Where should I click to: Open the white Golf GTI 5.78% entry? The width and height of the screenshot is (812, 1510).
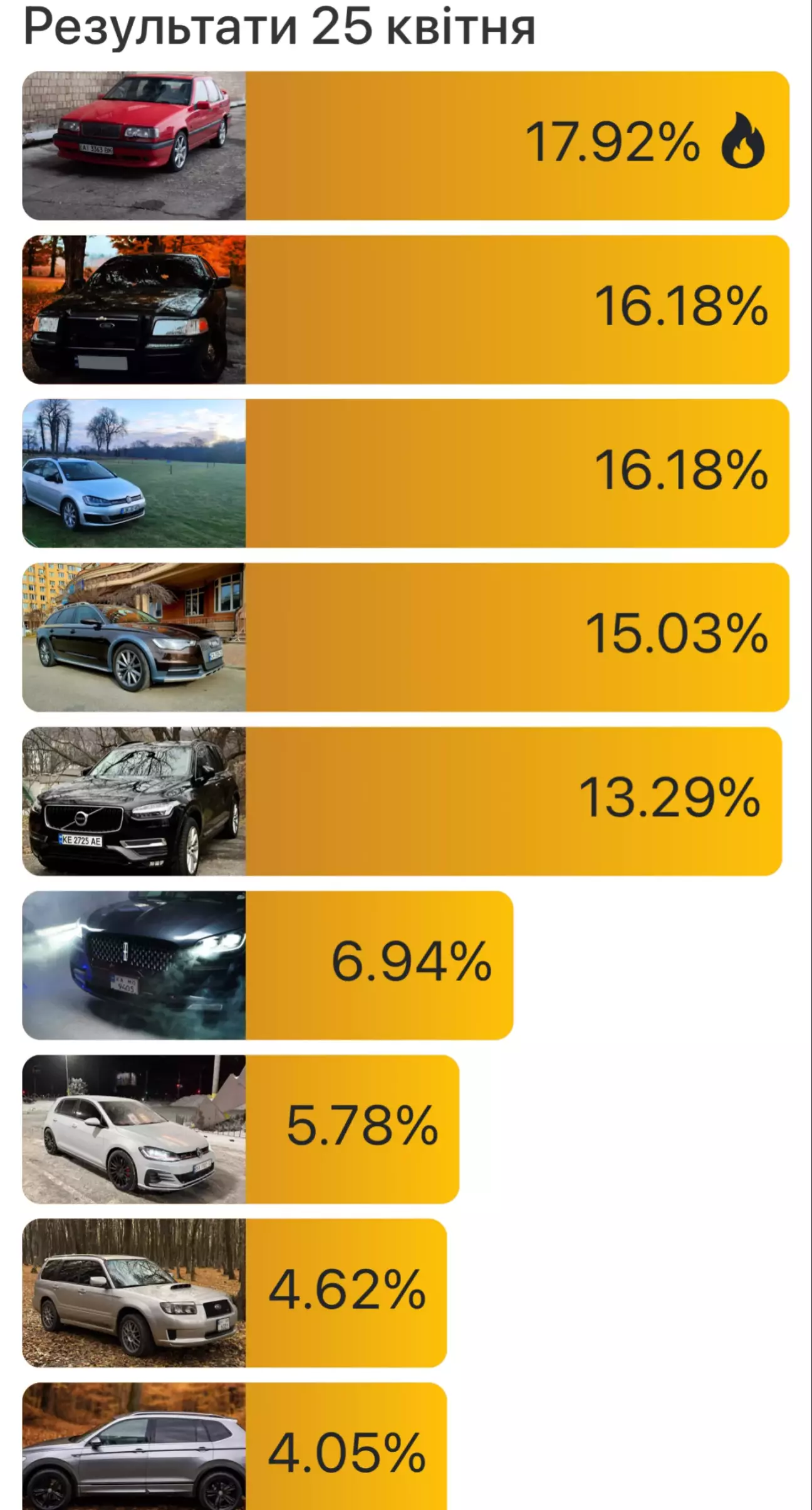241,1129
